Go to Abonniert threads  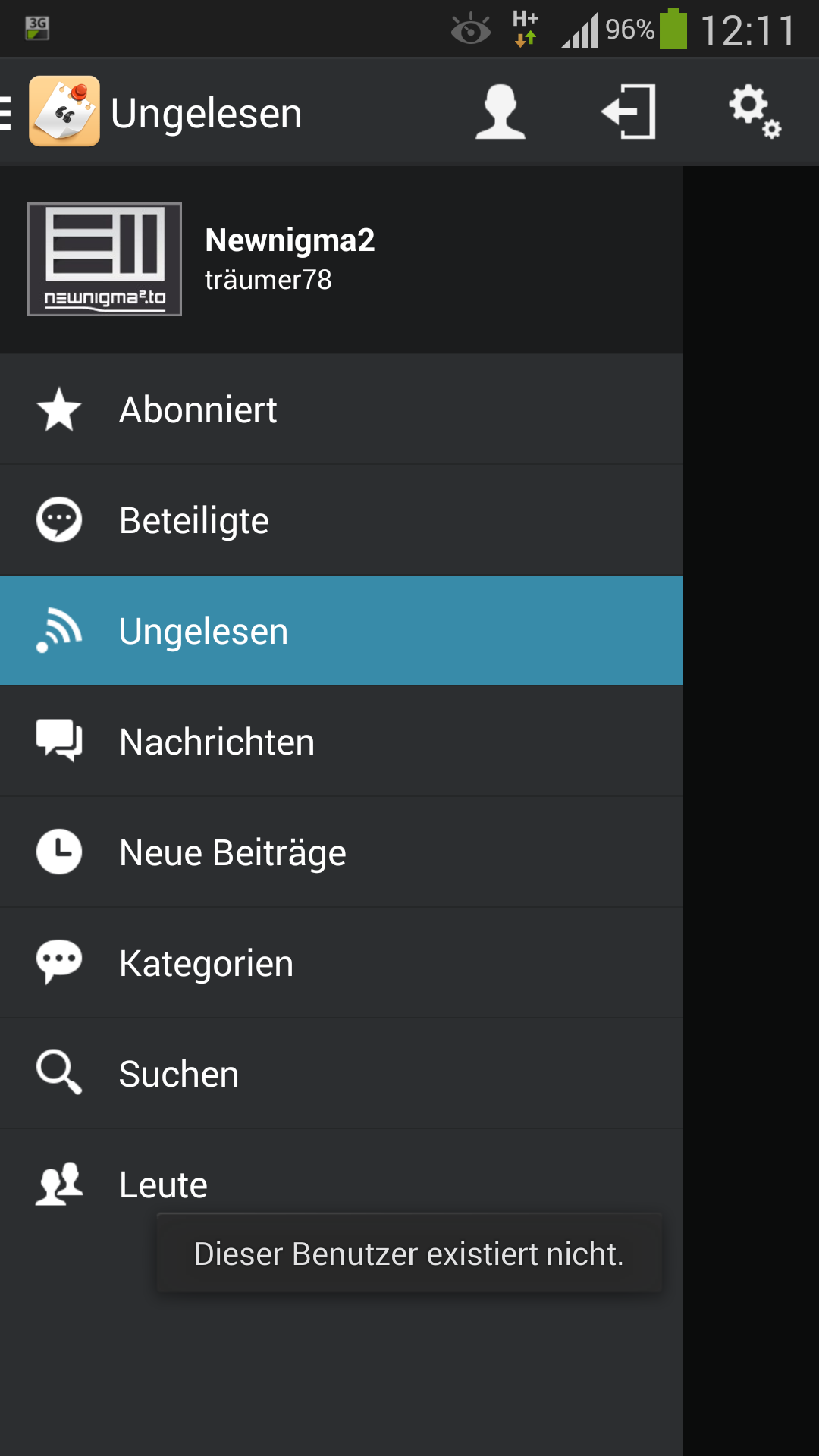[x=341, y=409]
